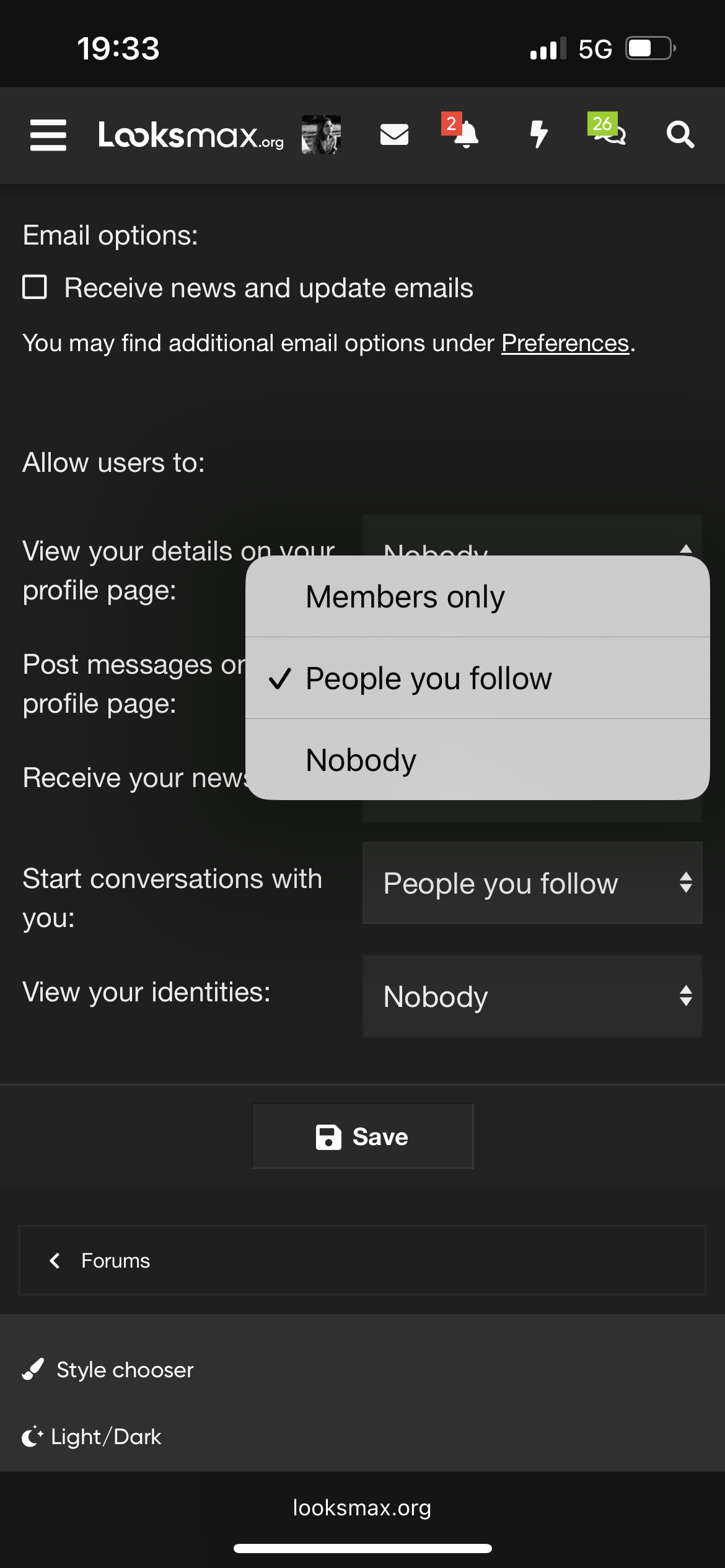Screen dimensions: 725x1568
Task: Open the Style chooser
Action: [124, 1370]
